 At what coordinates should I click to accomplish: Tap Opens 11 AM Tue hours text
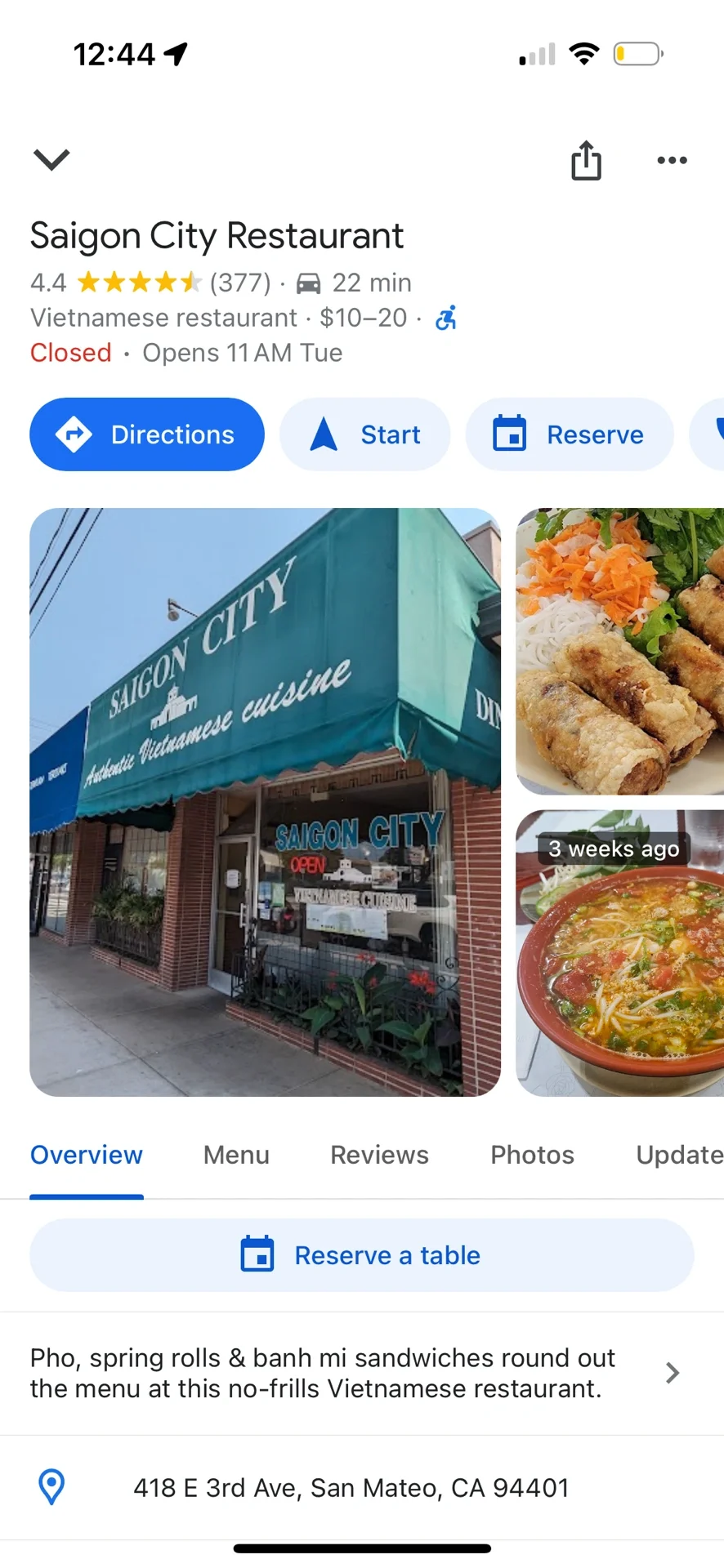point(241,353)
